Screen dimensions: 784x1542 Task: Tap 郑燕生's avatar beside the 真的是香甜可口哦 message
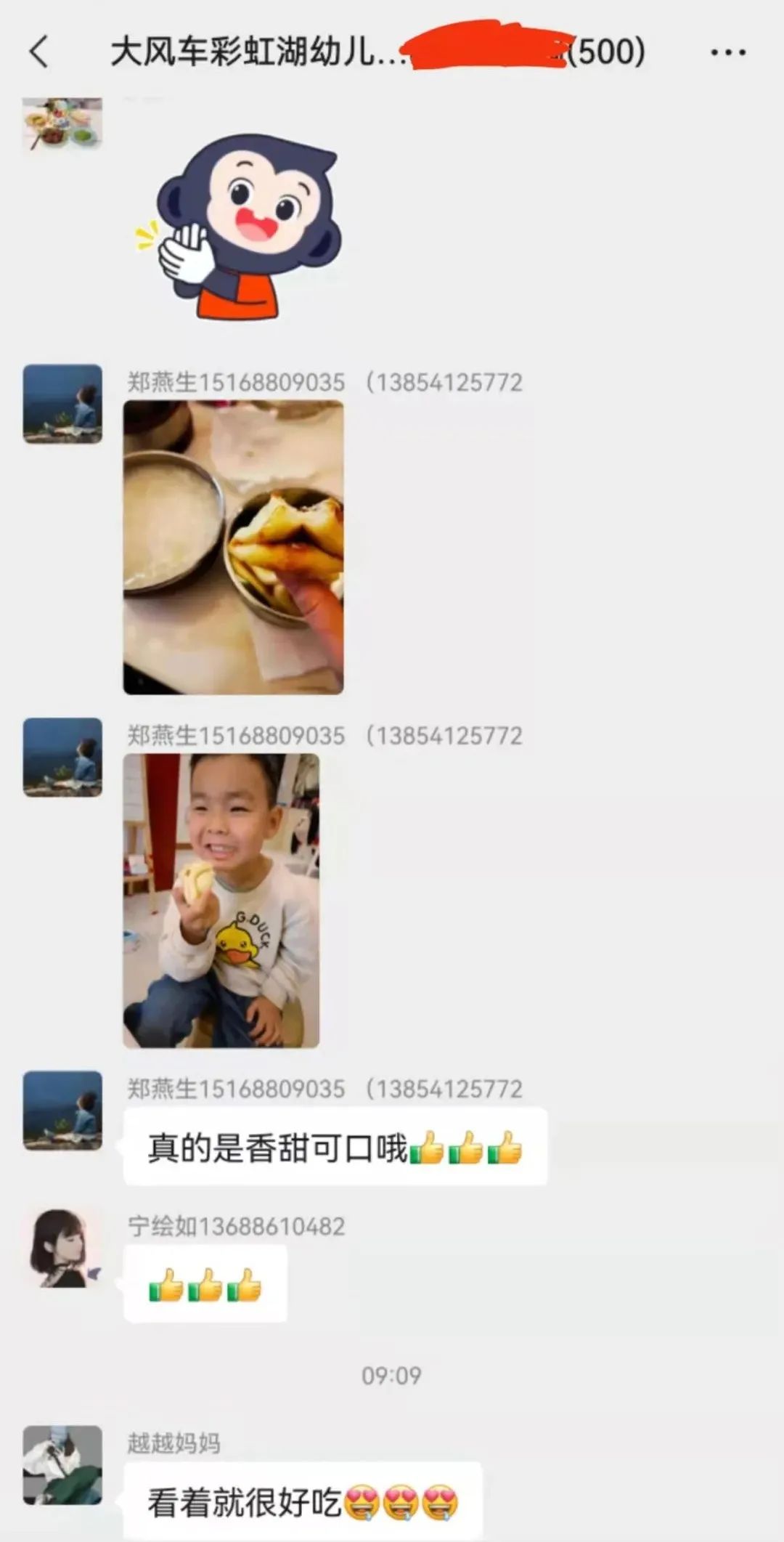63,1111
